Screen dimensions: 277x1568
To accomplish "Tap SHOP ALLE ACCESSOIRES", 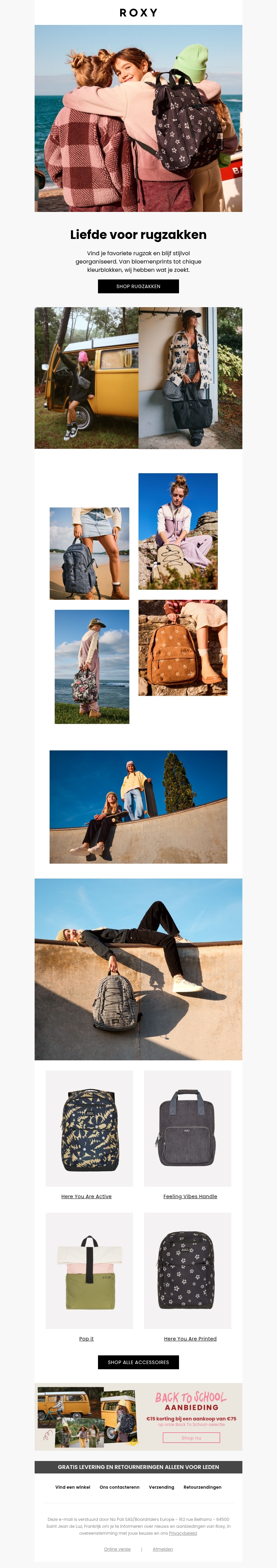I will pos(138,1362).
